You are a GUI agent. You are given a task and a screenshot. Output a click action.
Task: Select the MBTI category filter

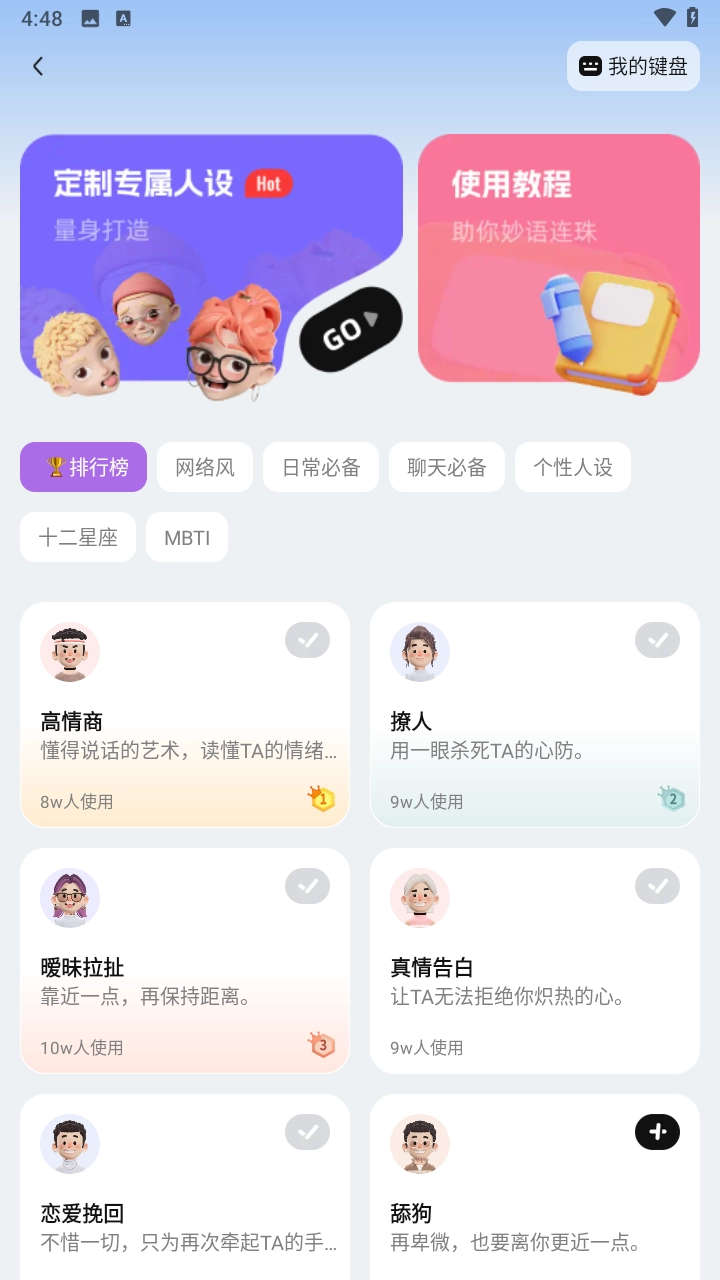(x=186, y=537)
